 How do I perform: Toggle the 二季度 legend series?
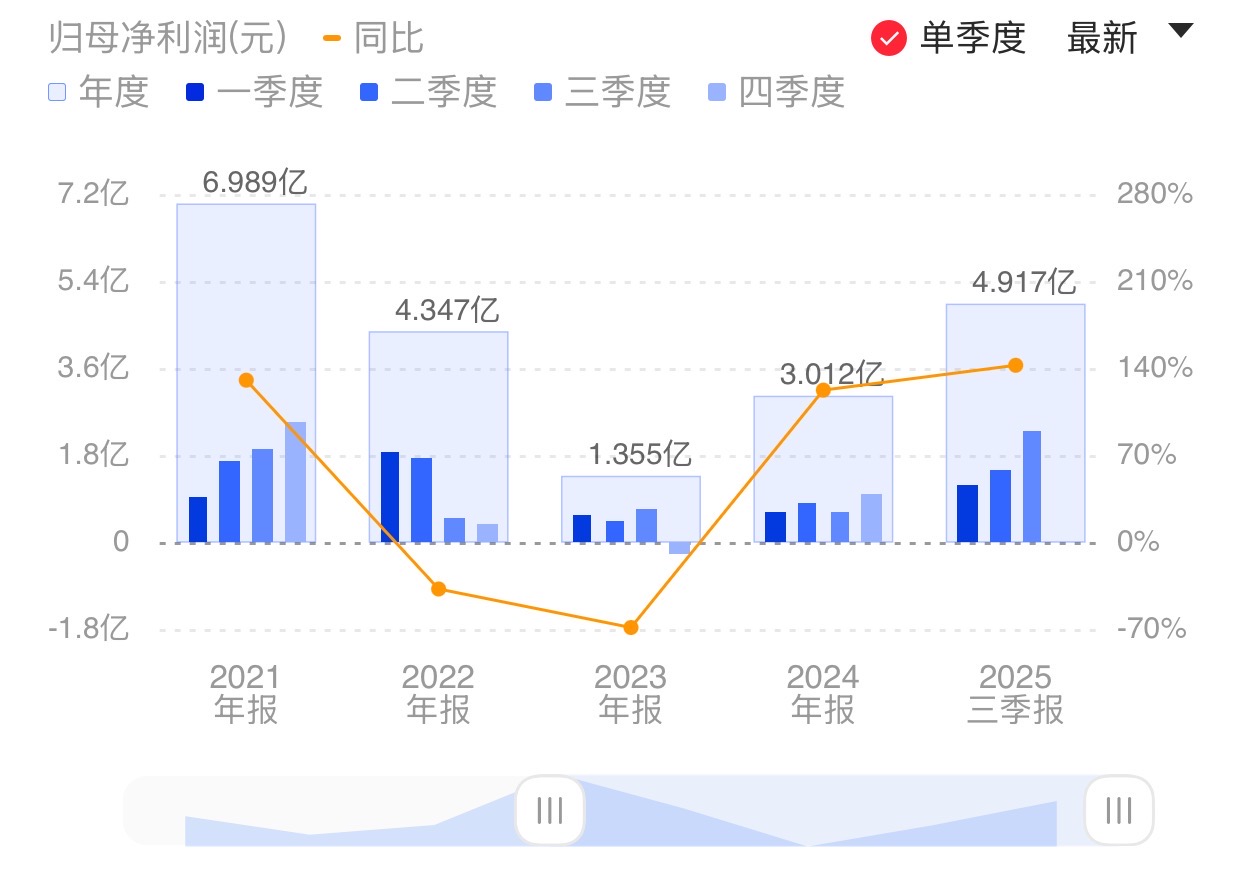(428, 92)
